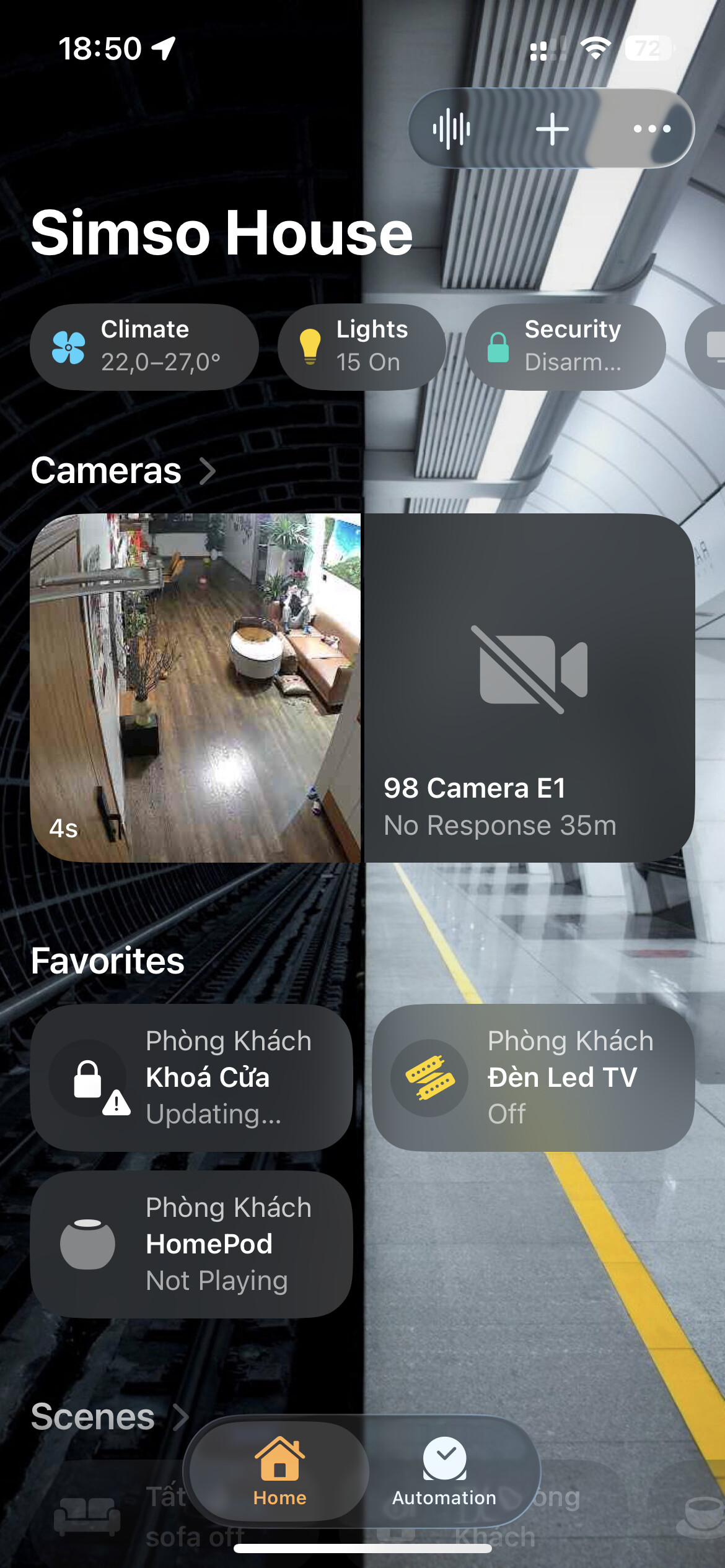Open the three-dot more options menu
The width and height of the screenshot is (725, 1568).
651,129
